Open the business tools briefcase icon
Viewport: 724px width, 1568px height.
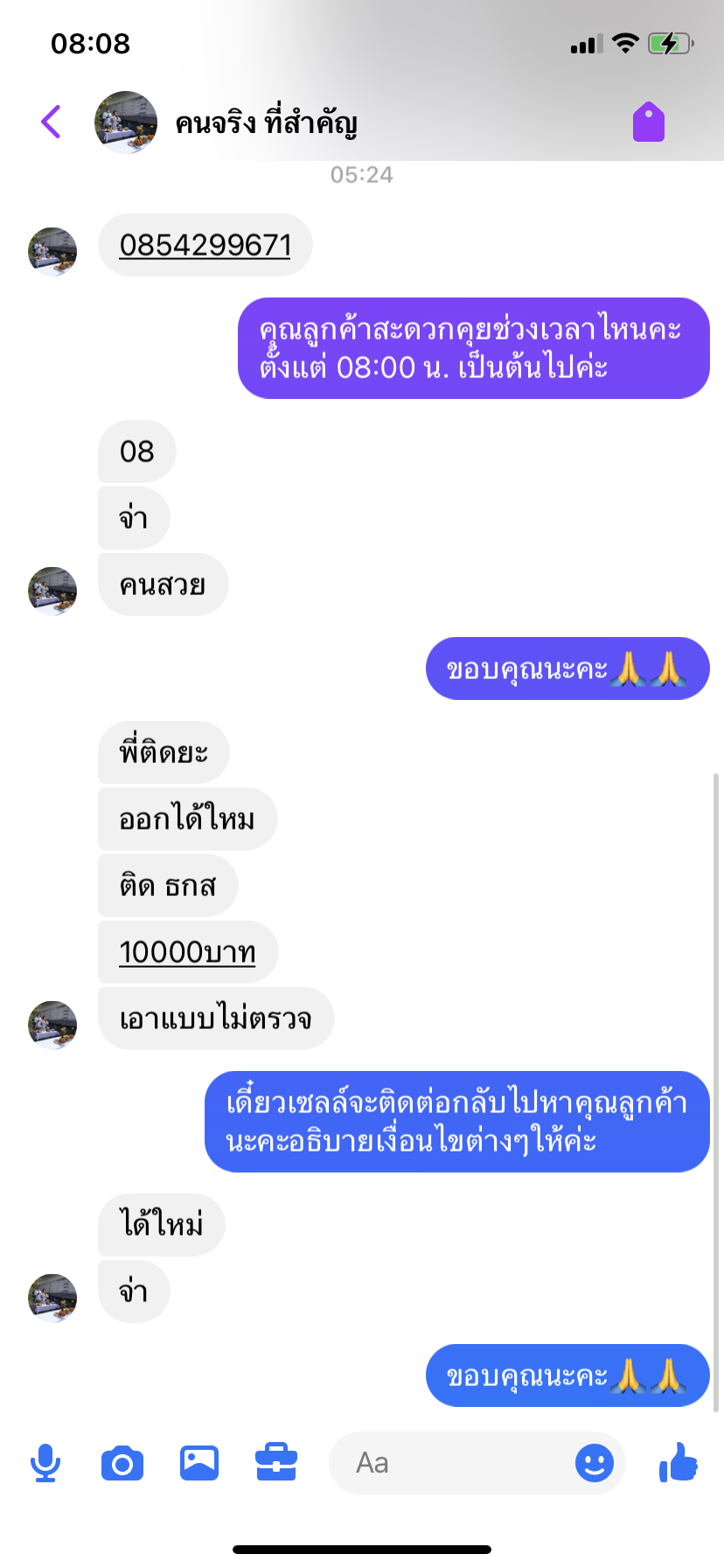(x=276, y=1463)
